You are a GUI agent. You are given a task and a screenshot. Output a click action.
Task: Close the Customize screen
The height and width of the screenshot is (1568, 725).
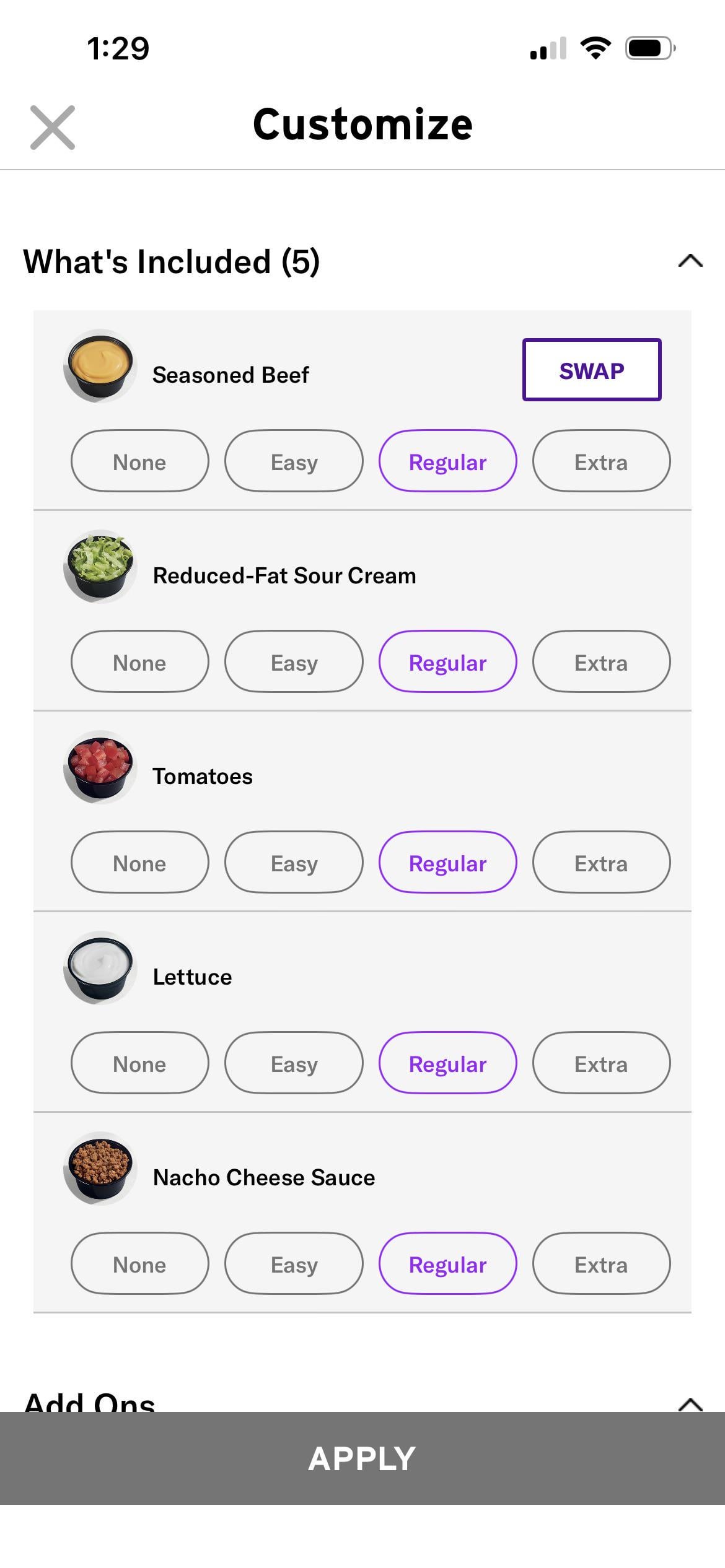pyautogui.click(x=53, y=128)
